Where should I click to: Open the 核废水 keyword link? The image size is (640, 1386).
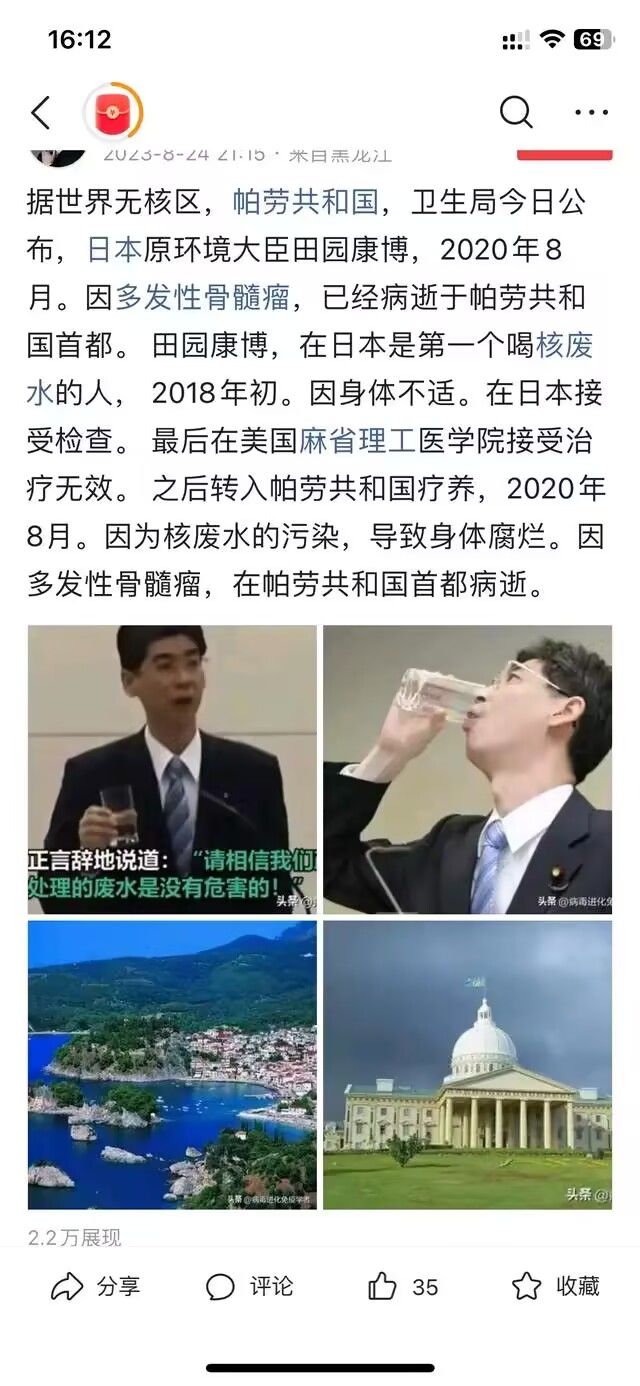[565, 345]
